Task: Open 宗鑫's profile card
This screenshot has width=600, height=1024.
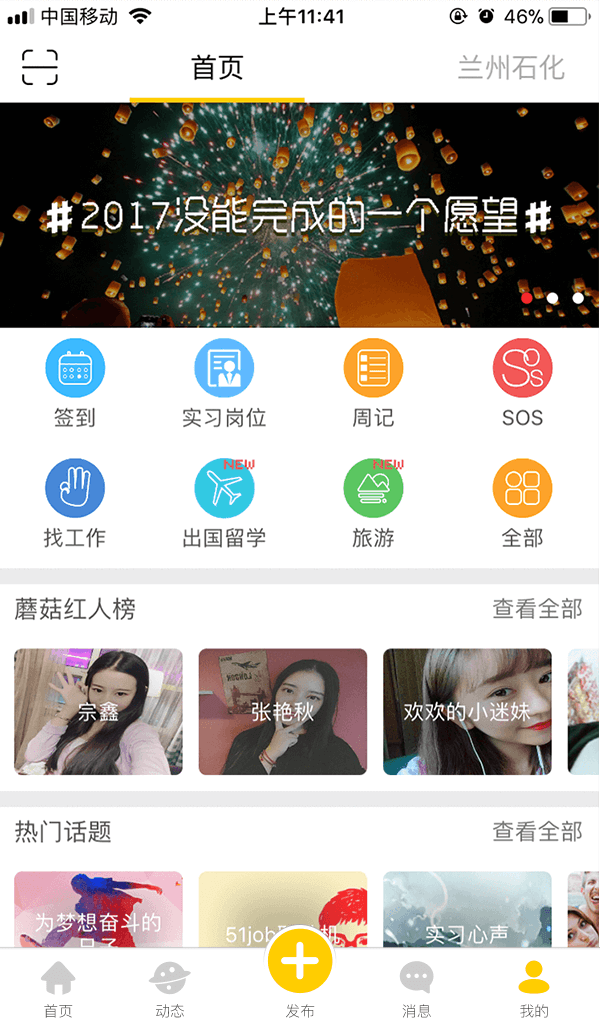Action: pos(98,712)
